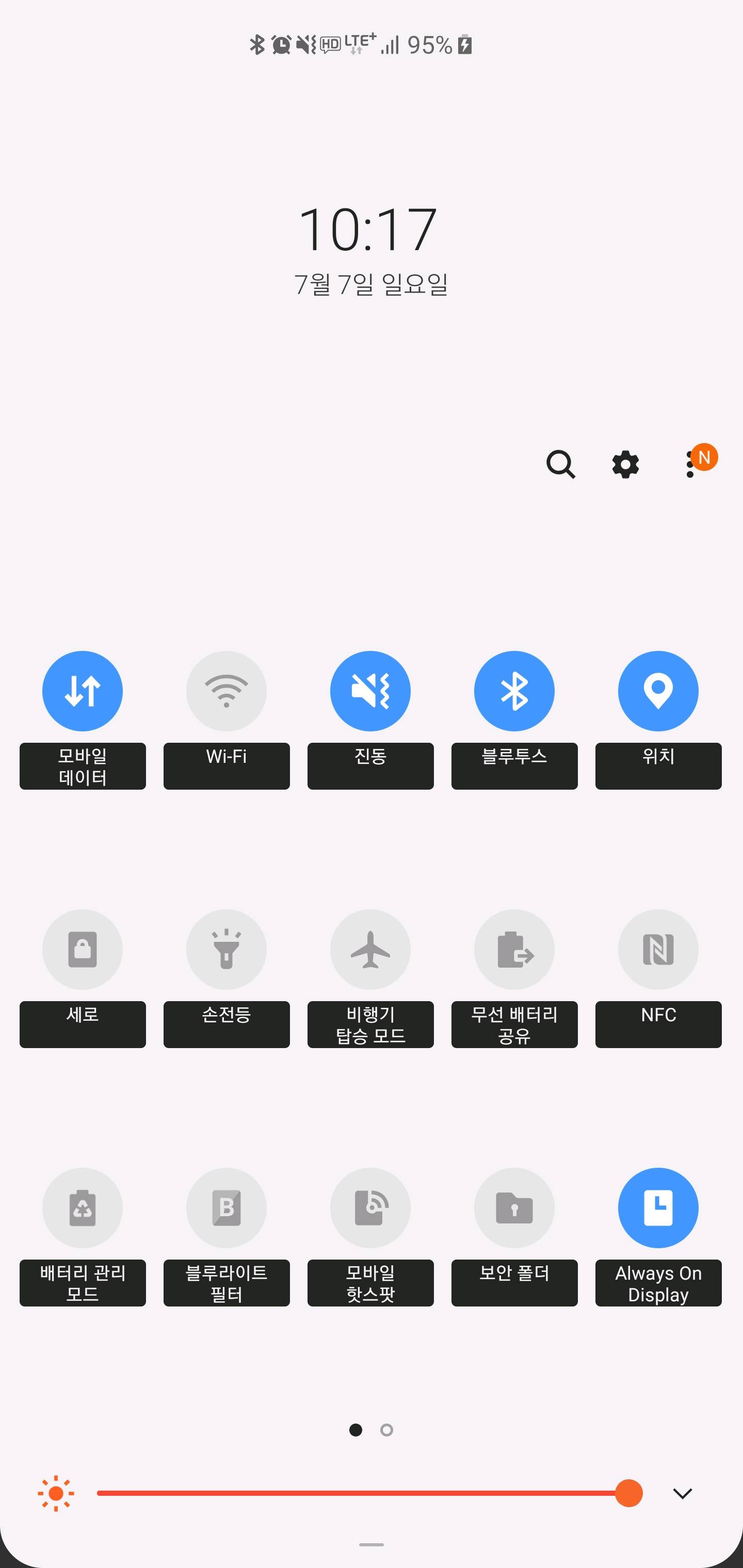
Task: Toggle the 진동 sound mode
Action: point(370,691)
